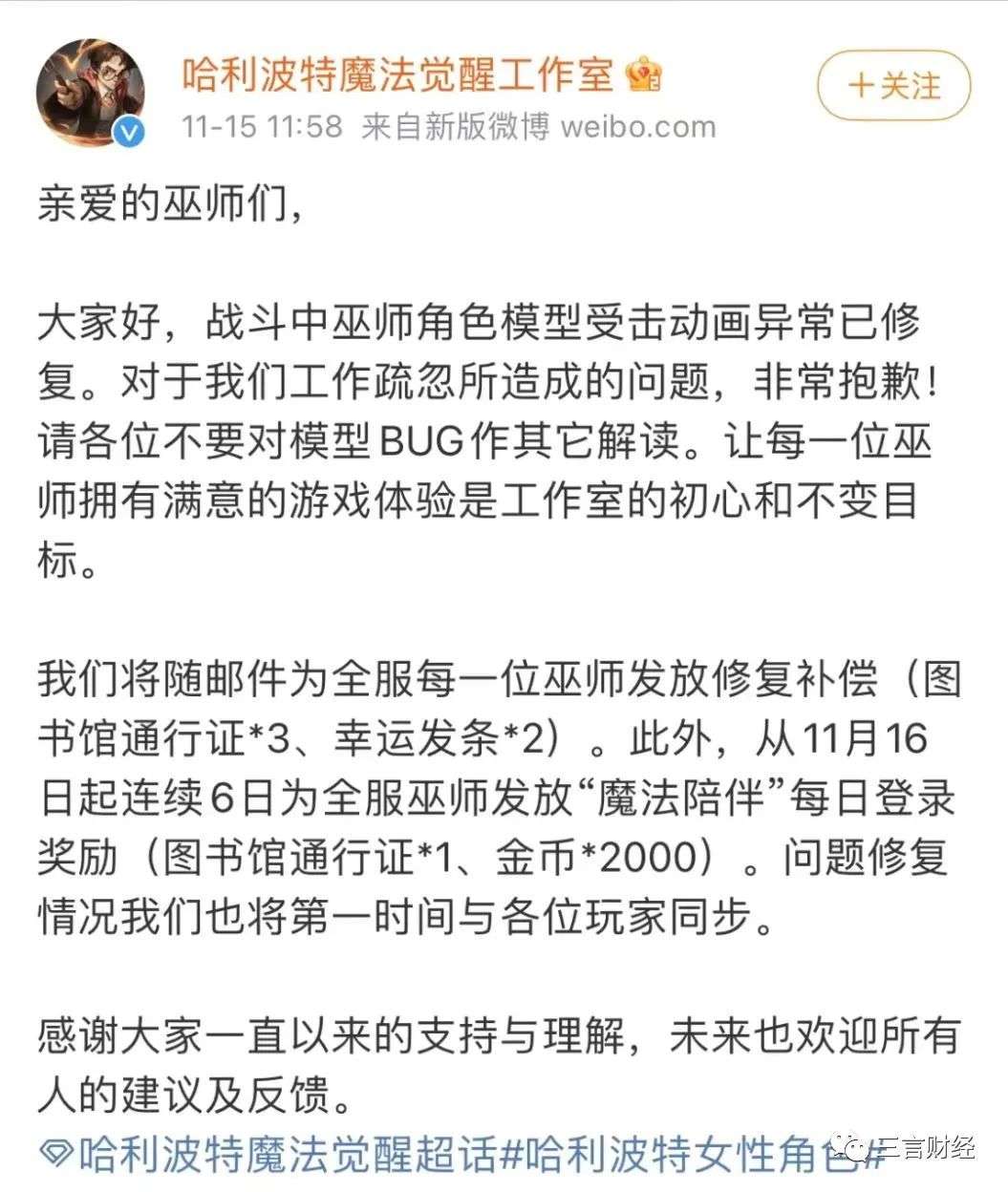Follow 哈利波特魔法觉醒工作室 with the 关注 button
This screenshot has height=1192, width=1008.
pyautogui.click(x=893, y=86)
